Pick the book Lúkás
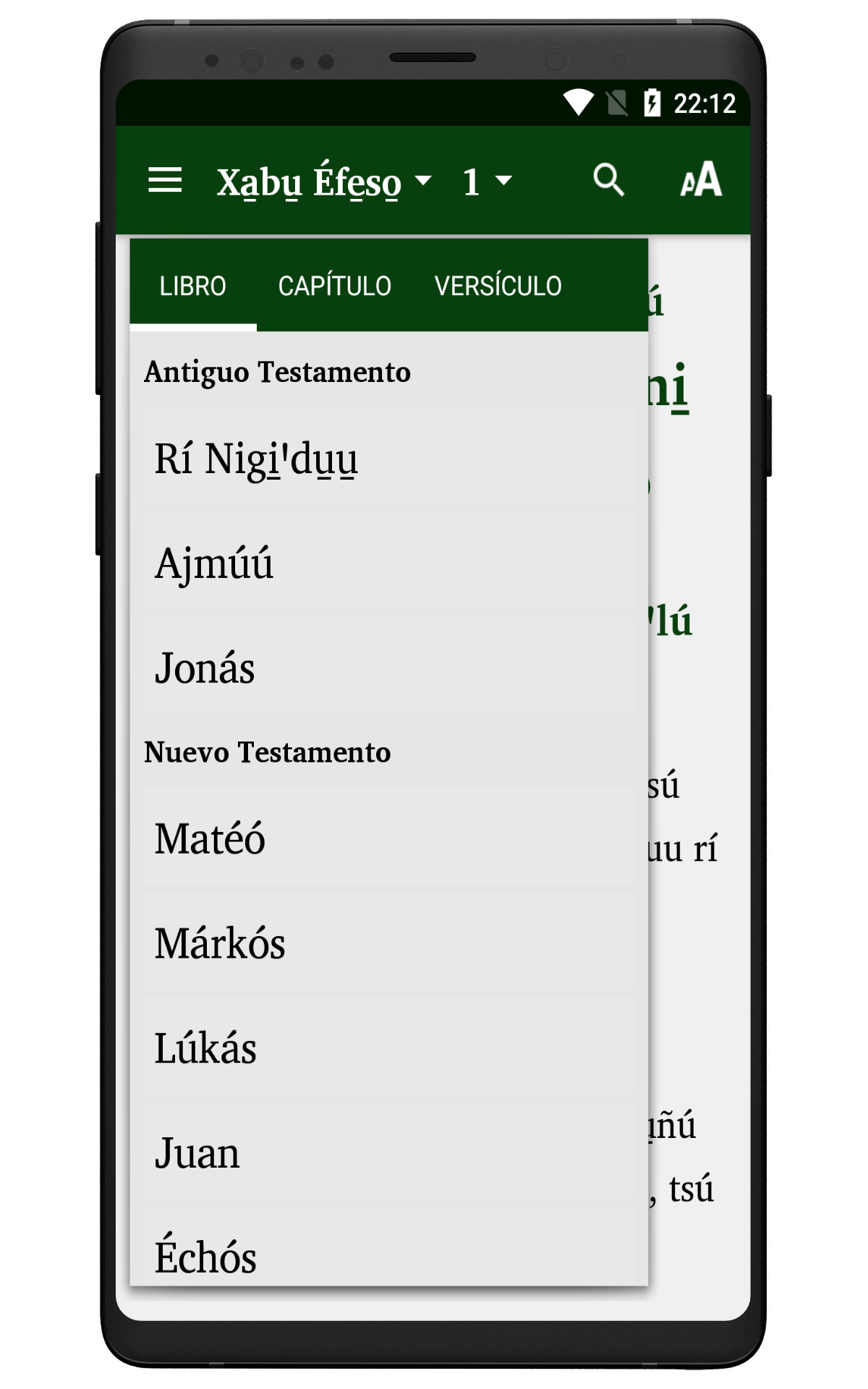The height and width of the screenshot is (1389, 868). click(x=389, y=1048)
